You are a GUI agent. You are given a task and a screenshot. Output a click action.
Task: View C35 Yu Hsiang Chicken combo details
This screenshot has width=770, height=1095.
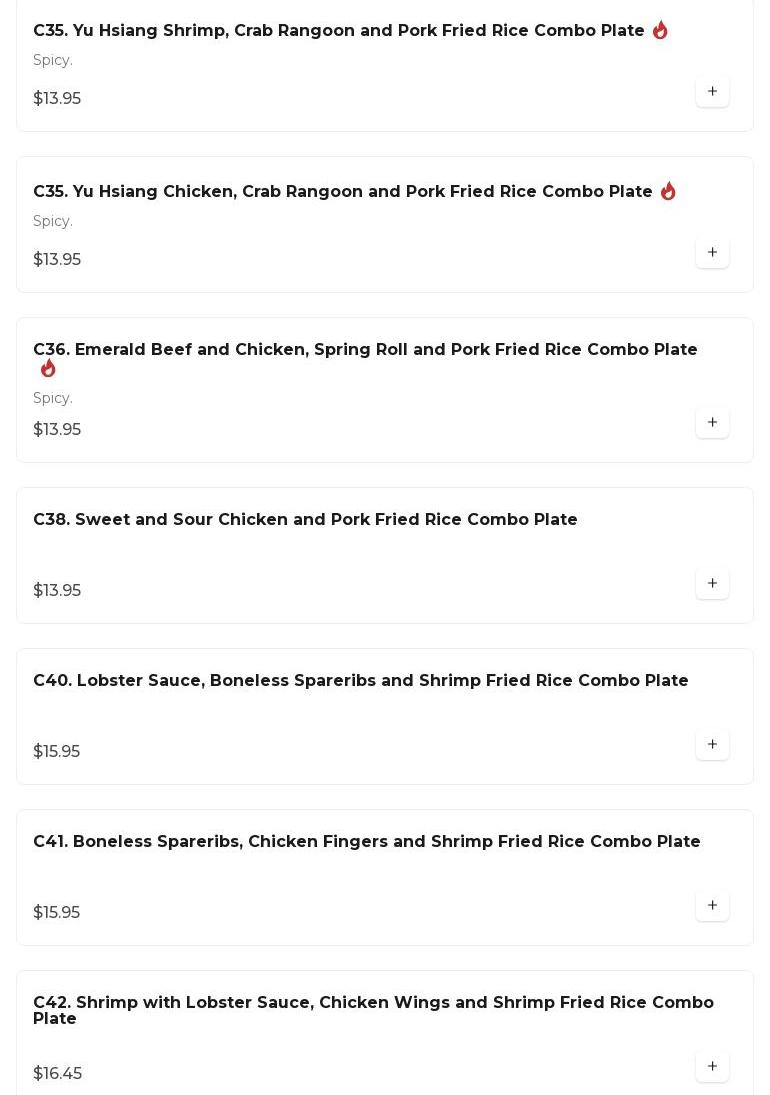[342, 192]
